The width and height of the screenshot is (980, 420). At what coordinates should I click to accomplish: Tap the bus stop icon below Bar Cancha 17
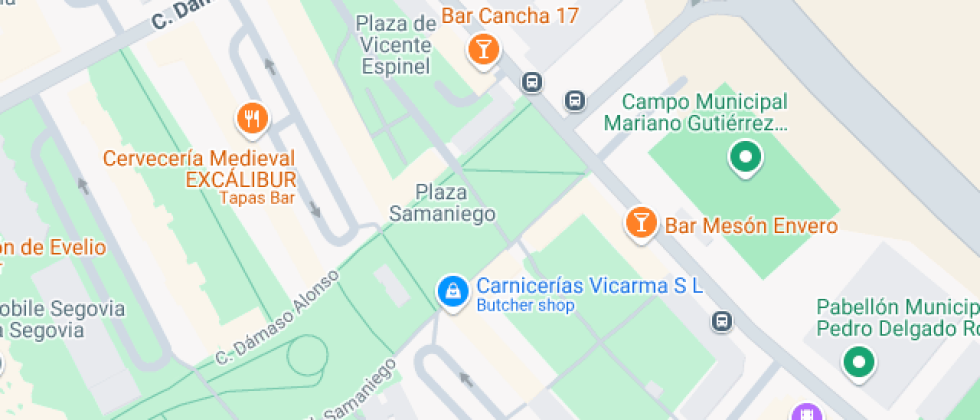click(532, 82)
